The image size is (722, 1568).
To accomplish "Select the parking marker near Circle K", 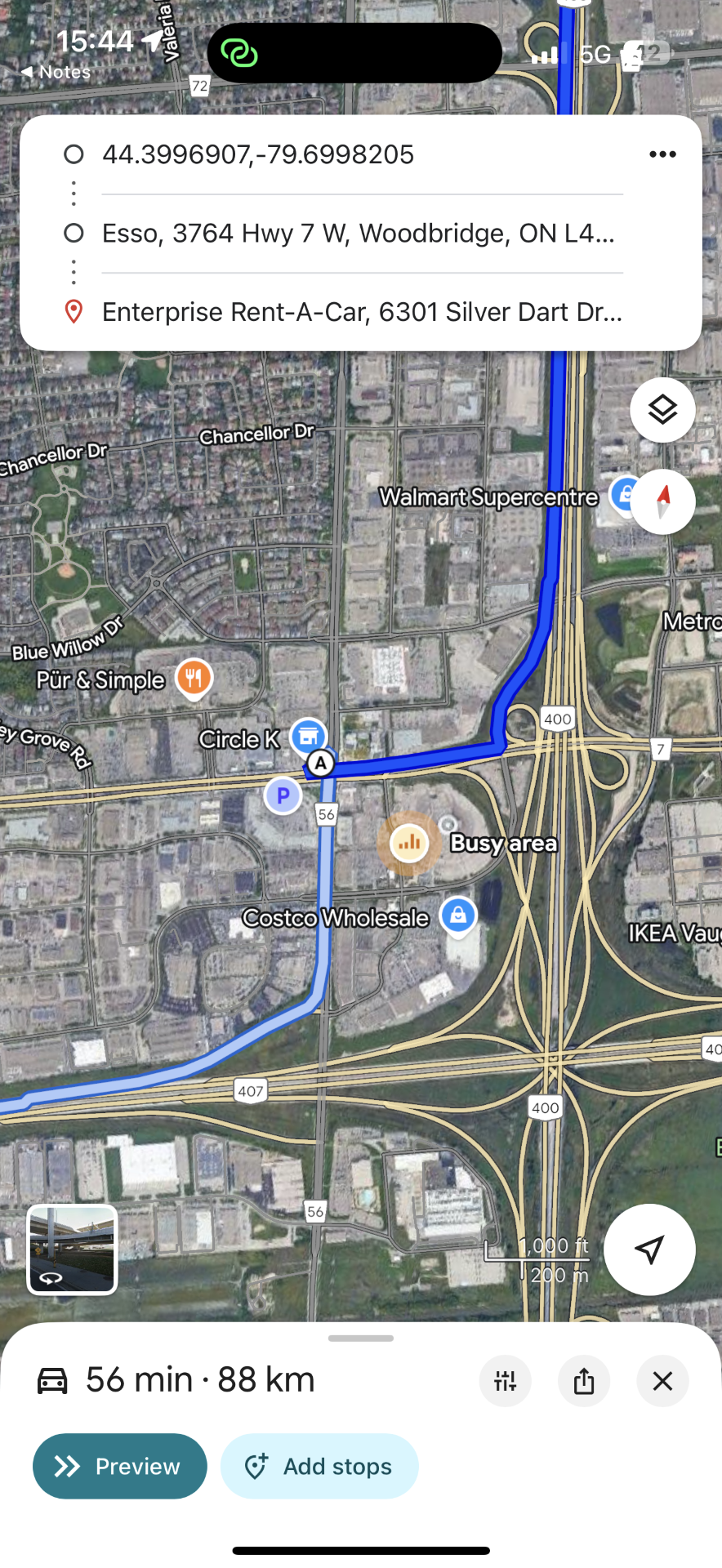I will (x=283, y=795).
